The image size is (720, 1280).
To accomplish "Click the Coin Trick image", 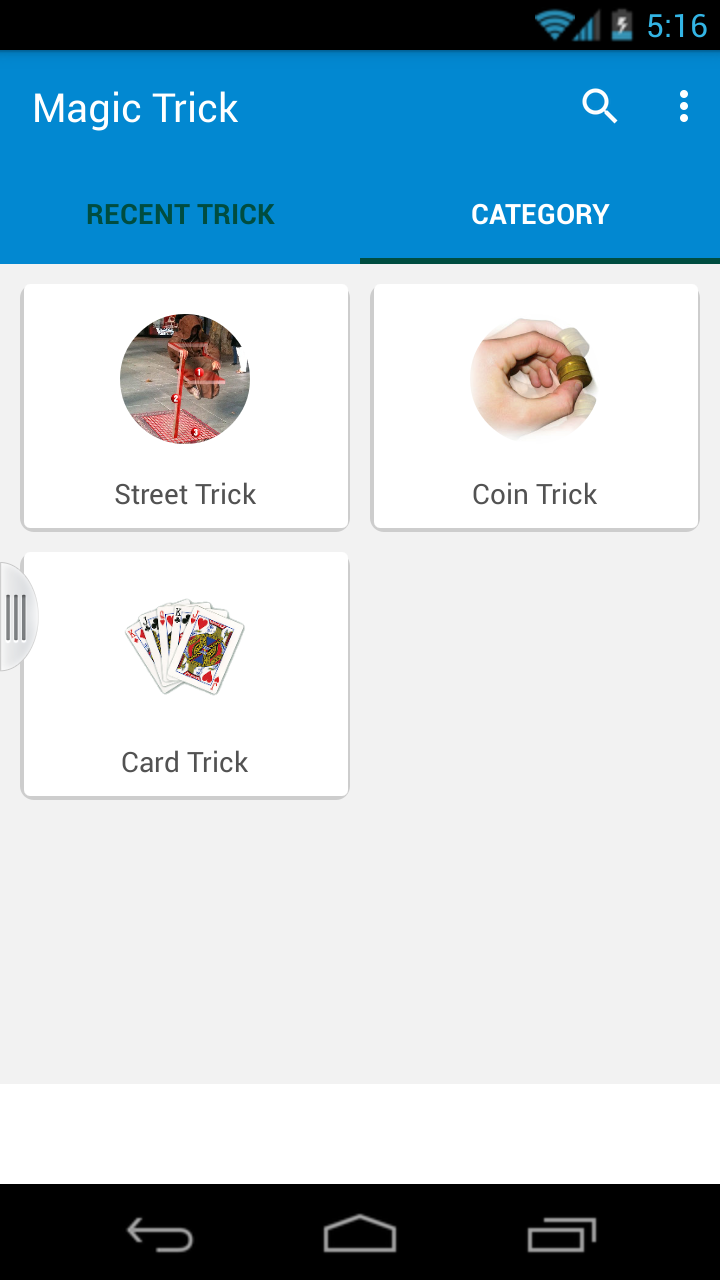I will (534, 379).
